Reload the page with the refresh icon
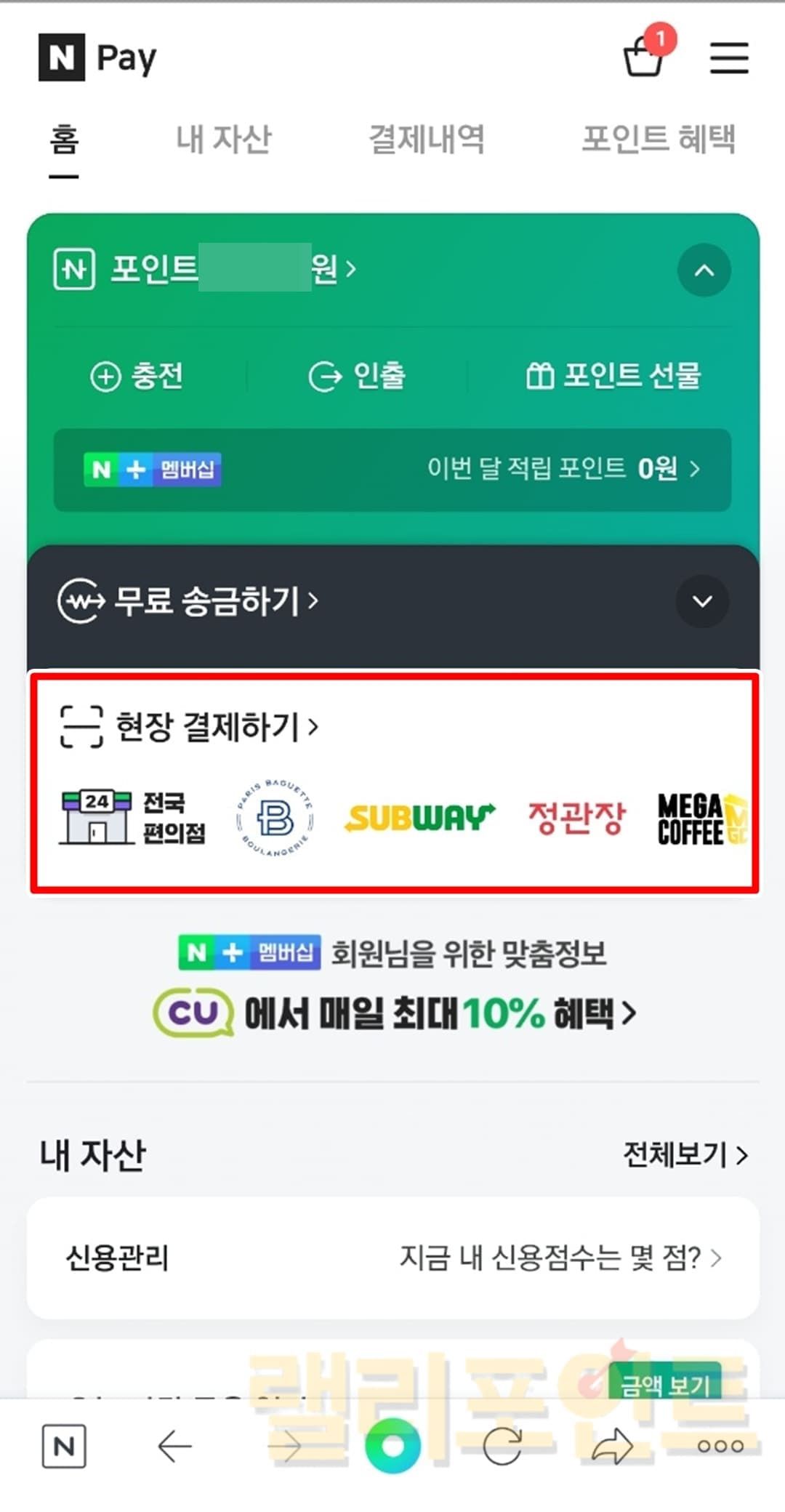Viewport: 785px width, 1512px height. (502, 1447)
